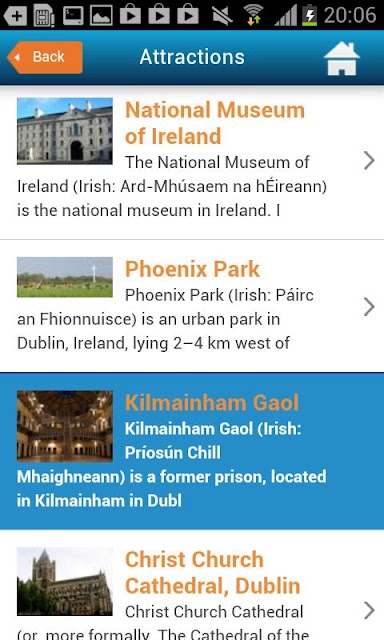
Task: Open the National Museum of Ireland entry
Action: (x=192, y=162)
